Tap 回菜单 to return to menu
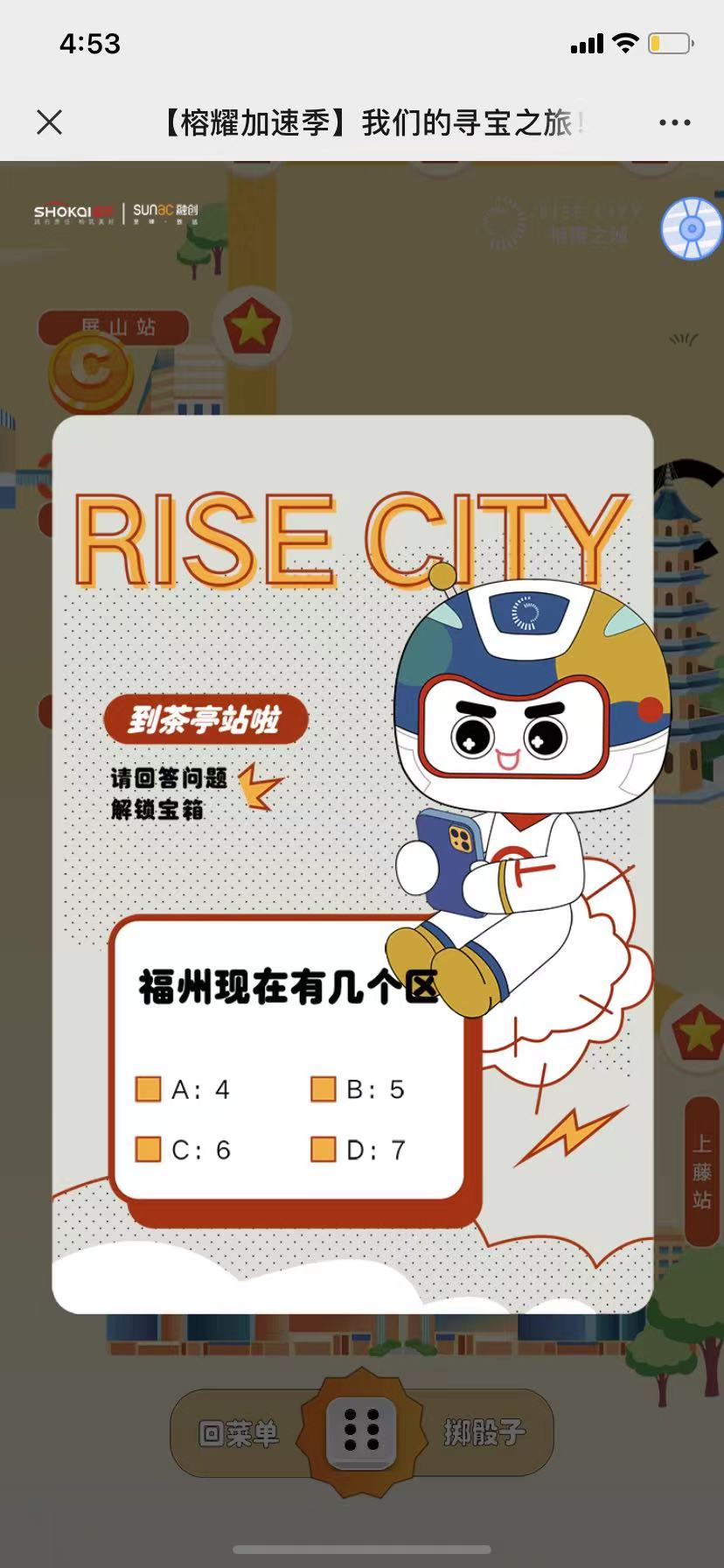Image resolution: width=724 pixels, height=1568 pixels. pyautogui.click(x=239, y=1433)
